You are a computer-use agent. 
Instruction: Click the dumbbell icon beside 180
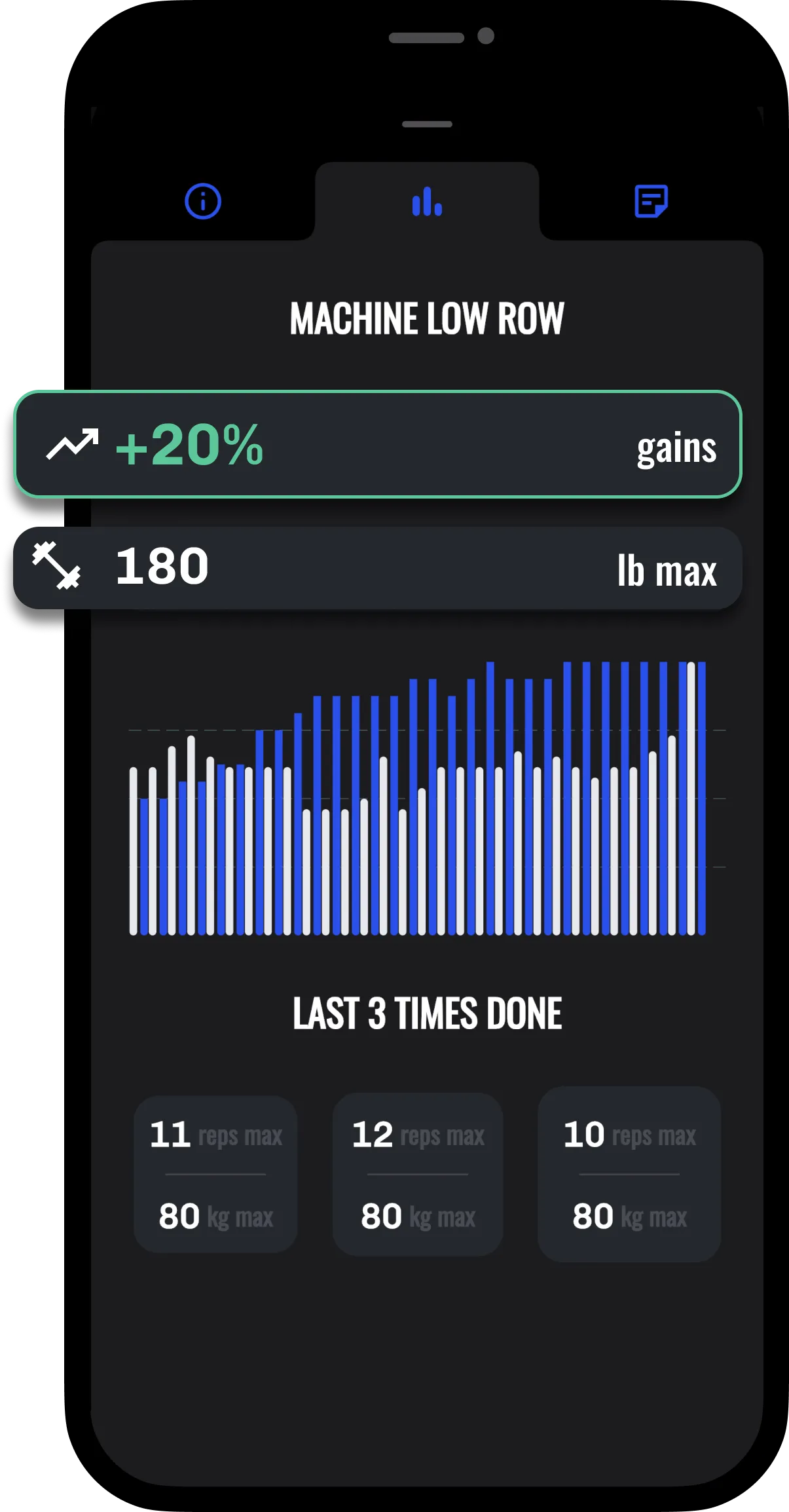[56, 567]
